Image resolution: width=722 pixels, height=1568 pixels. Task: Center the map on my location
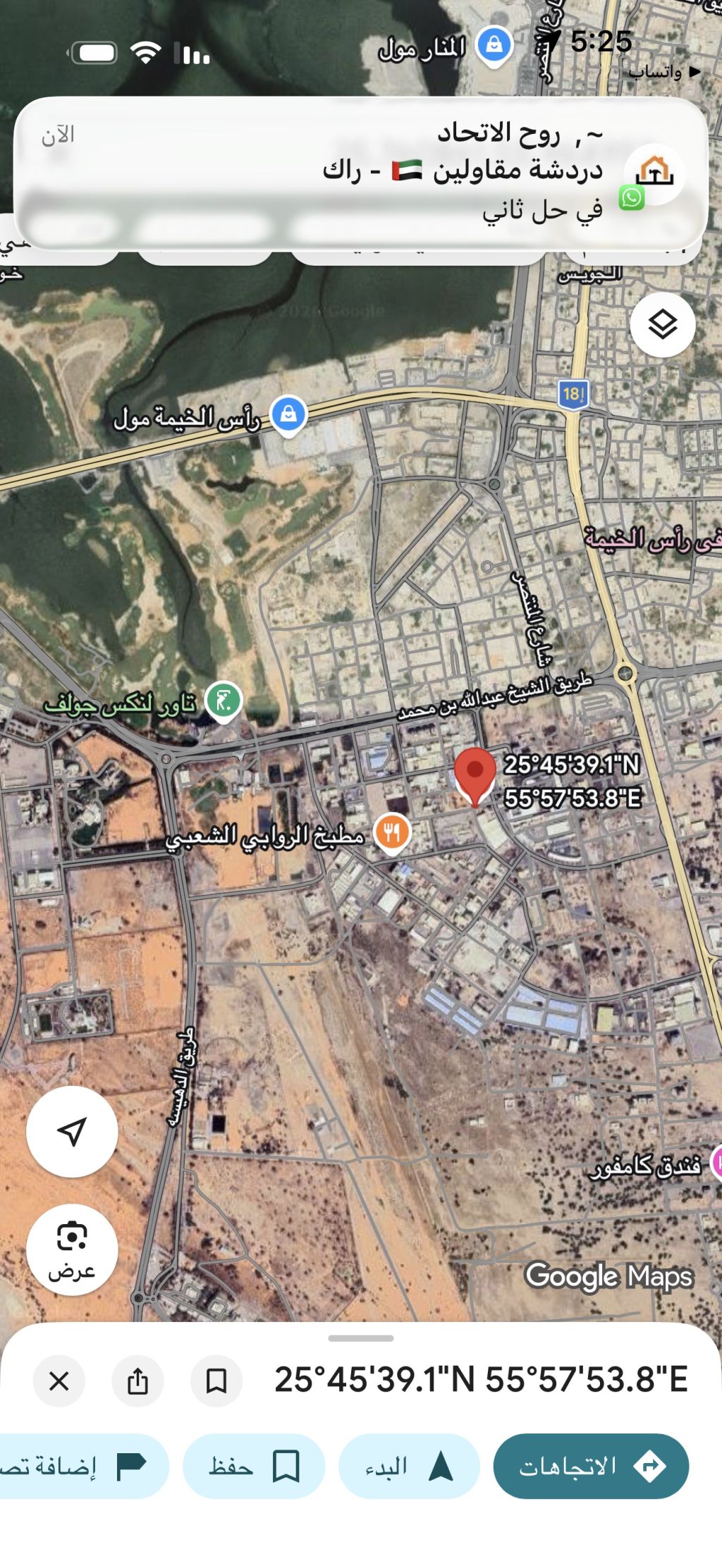pos(72,1131)
